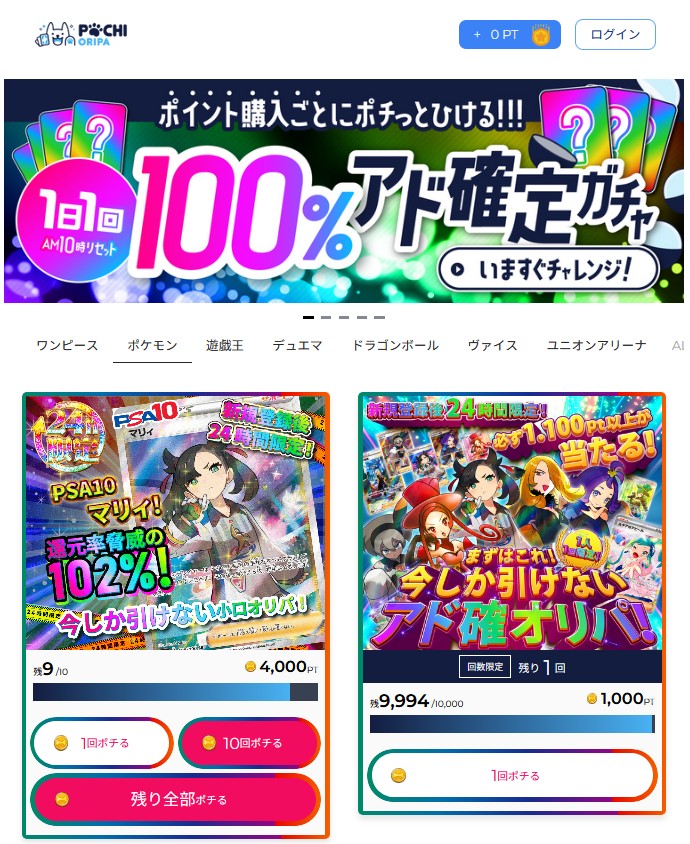Tap 1回ポチる for the 1,000PT oripa
This screenshot has height=844, width=690.
tap(512, 775)
